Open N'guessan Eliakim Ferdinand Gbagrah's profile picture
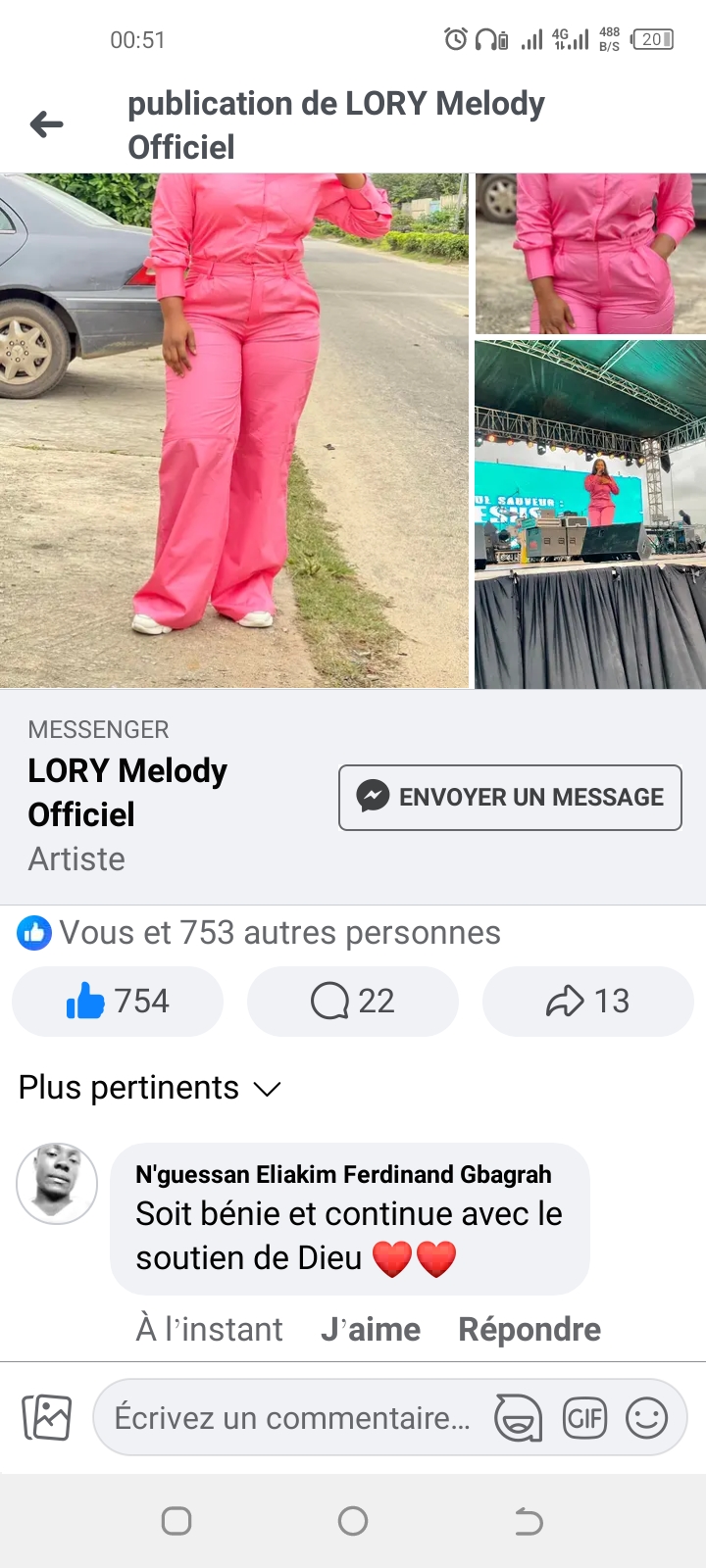The image size is (706, 1568). [57, 1183]
